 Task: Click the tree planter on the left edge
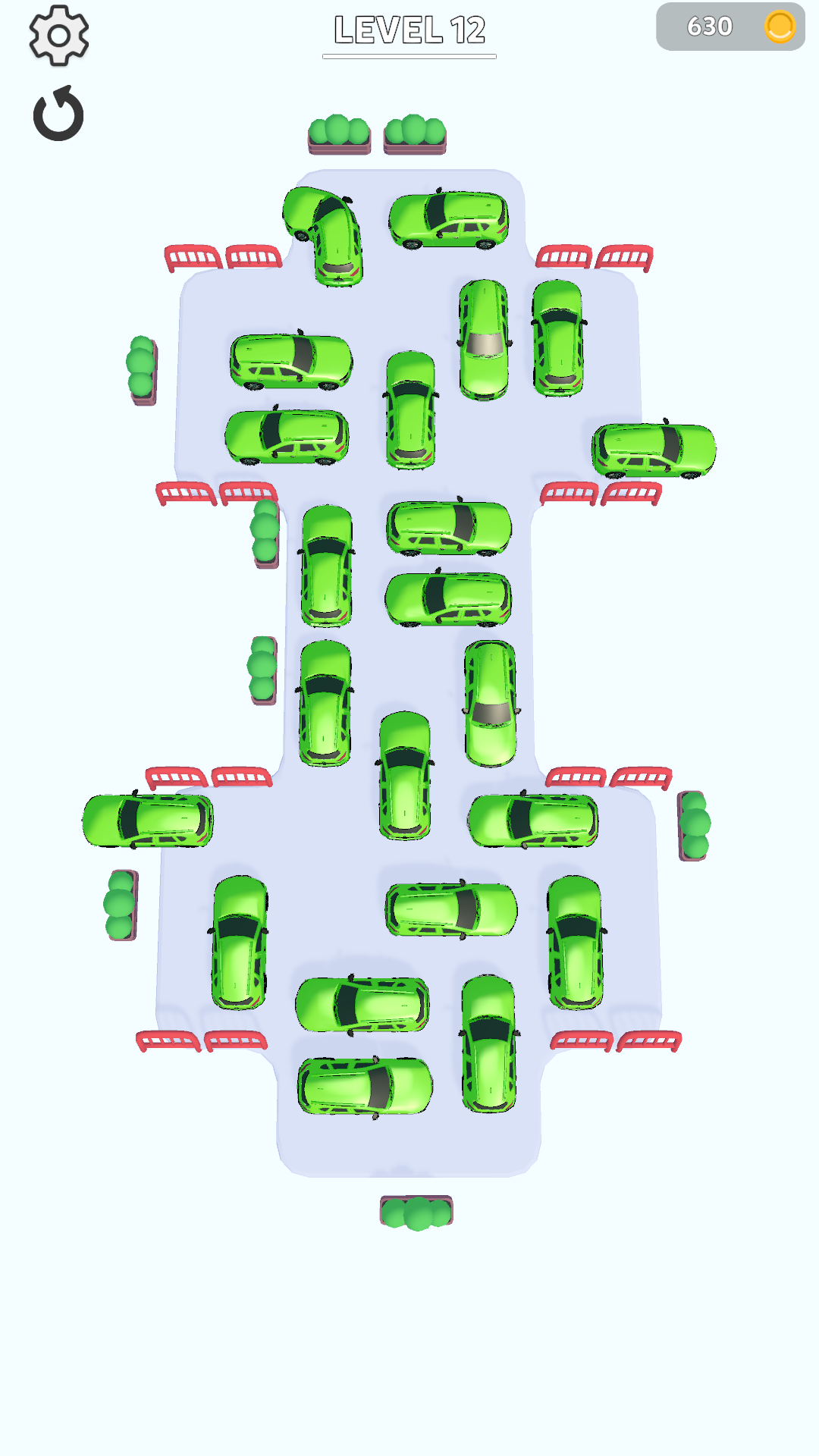[x=140, y=372]
